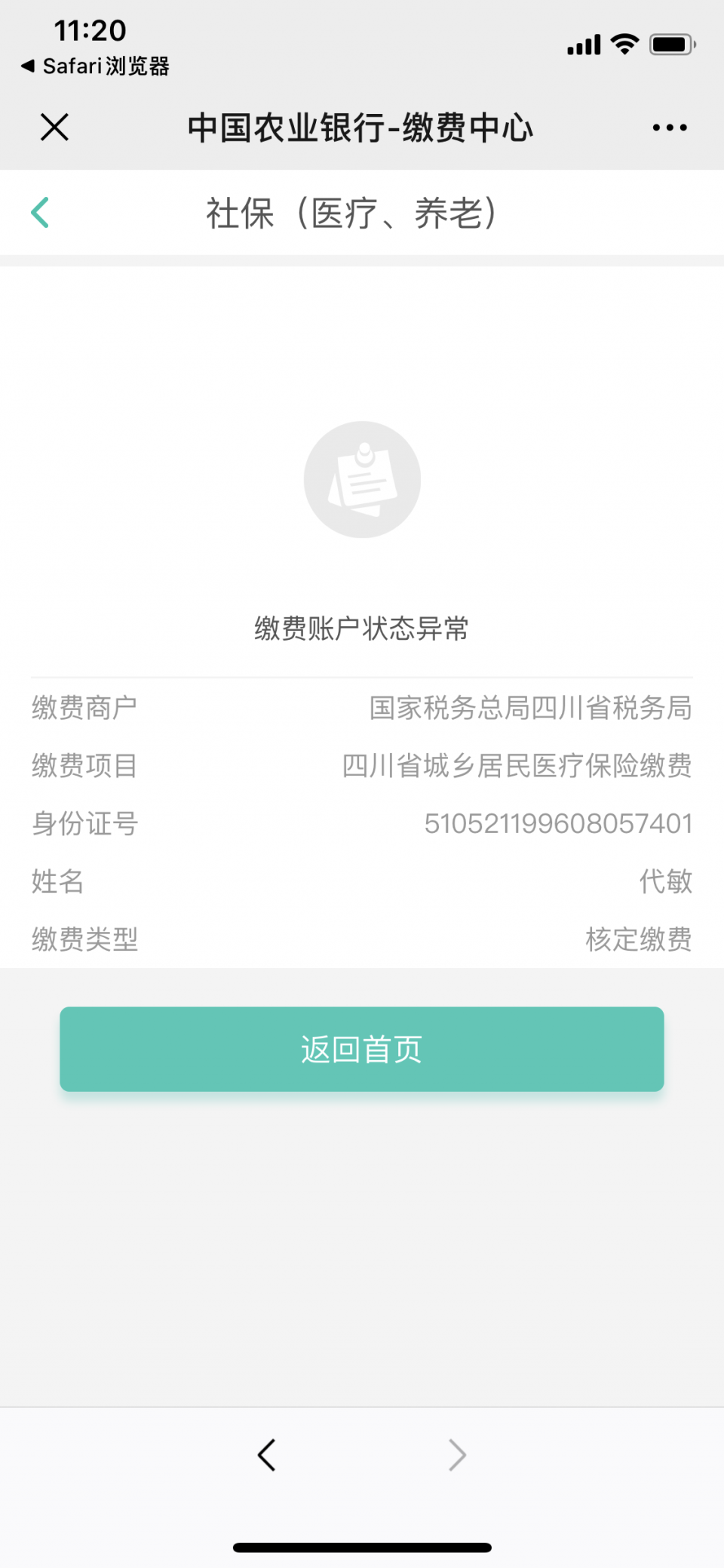The width and height of the screenshot is (724, 1568).
Task: Tap the 返回首页 button
Action: click(362, 1049)
